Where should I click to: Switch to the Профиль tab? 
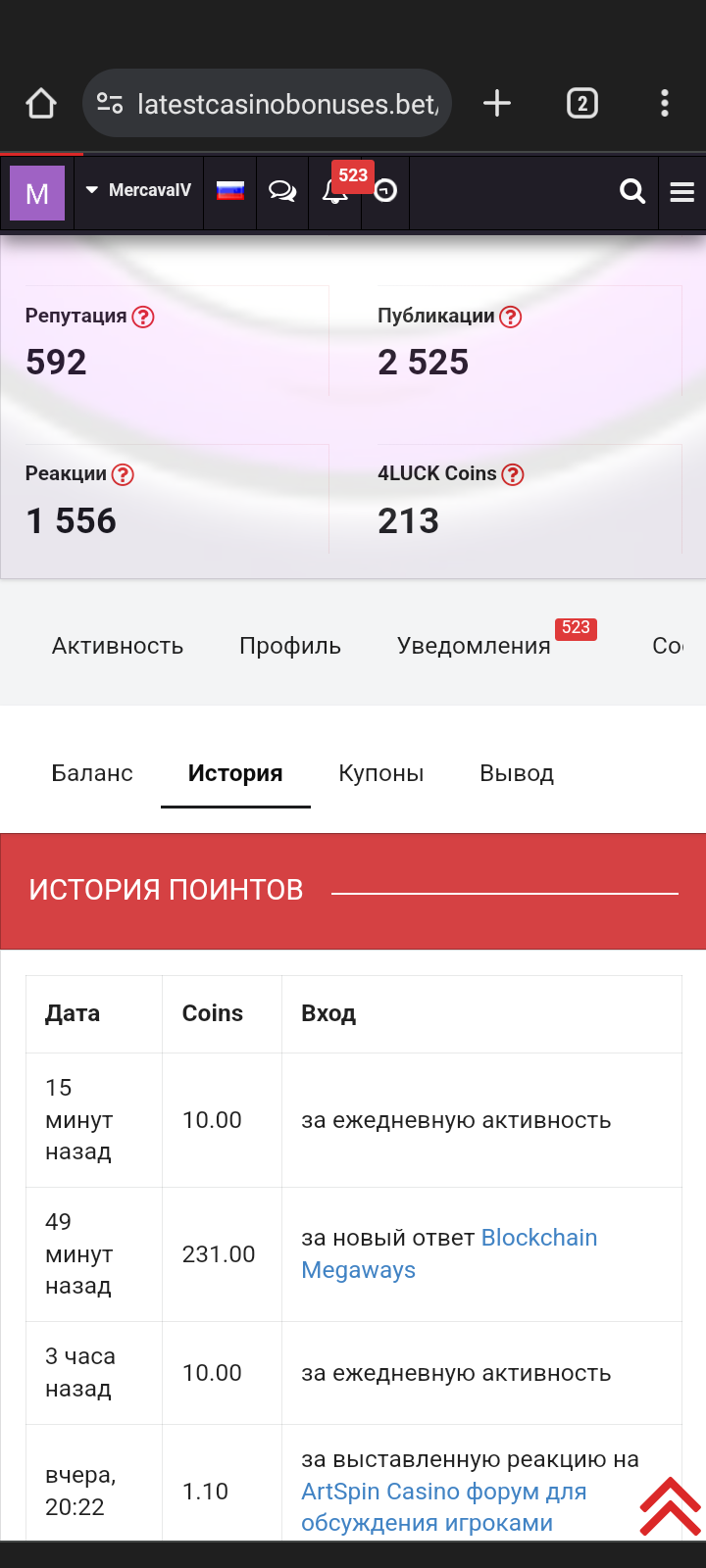pyautogui.click(x=290, y=646)
